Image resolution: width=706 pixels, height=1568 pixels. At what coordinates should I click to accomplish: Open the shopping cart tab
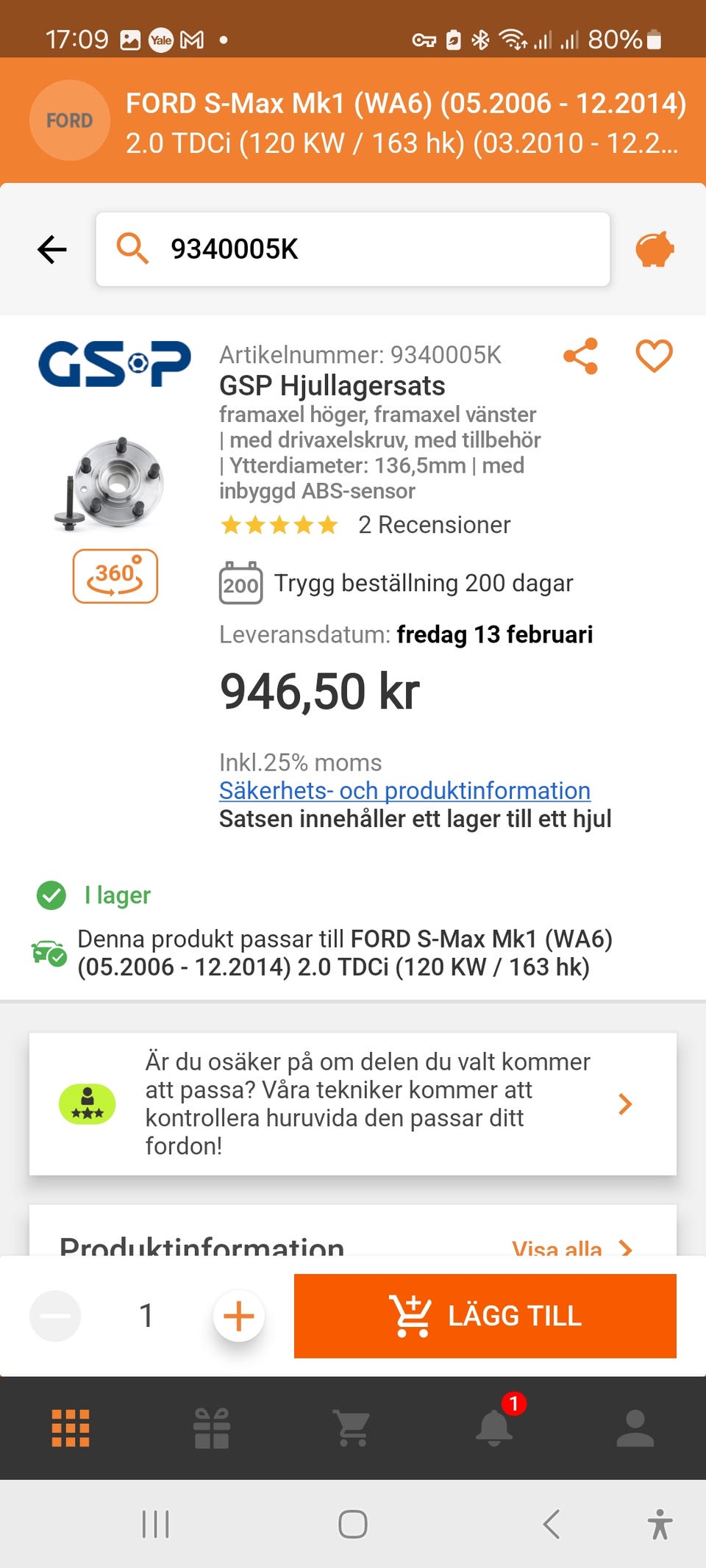click(x=353, y=1428)
